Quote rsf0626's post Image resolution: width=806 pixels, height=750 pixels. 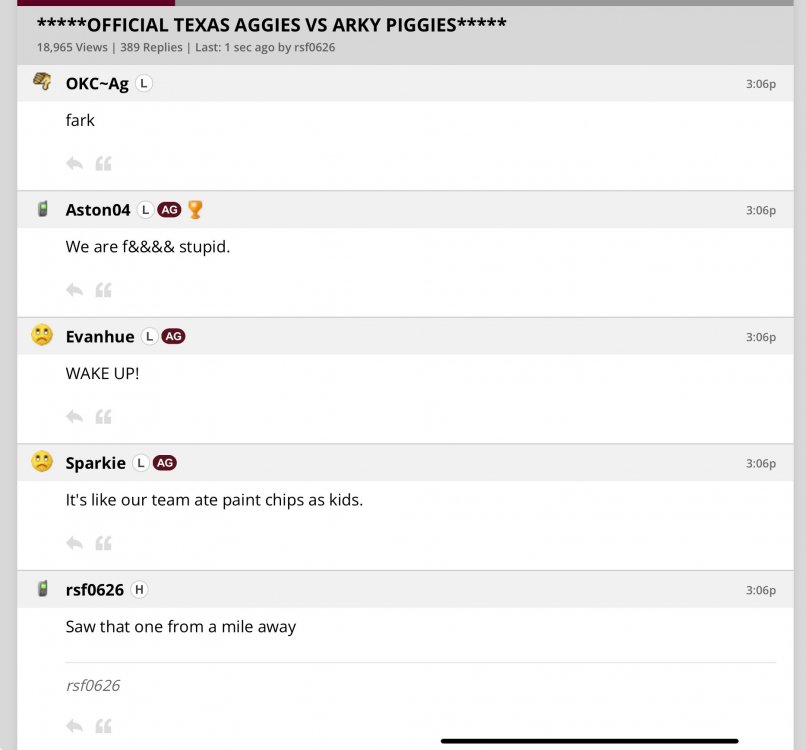(x=103, y=726)
